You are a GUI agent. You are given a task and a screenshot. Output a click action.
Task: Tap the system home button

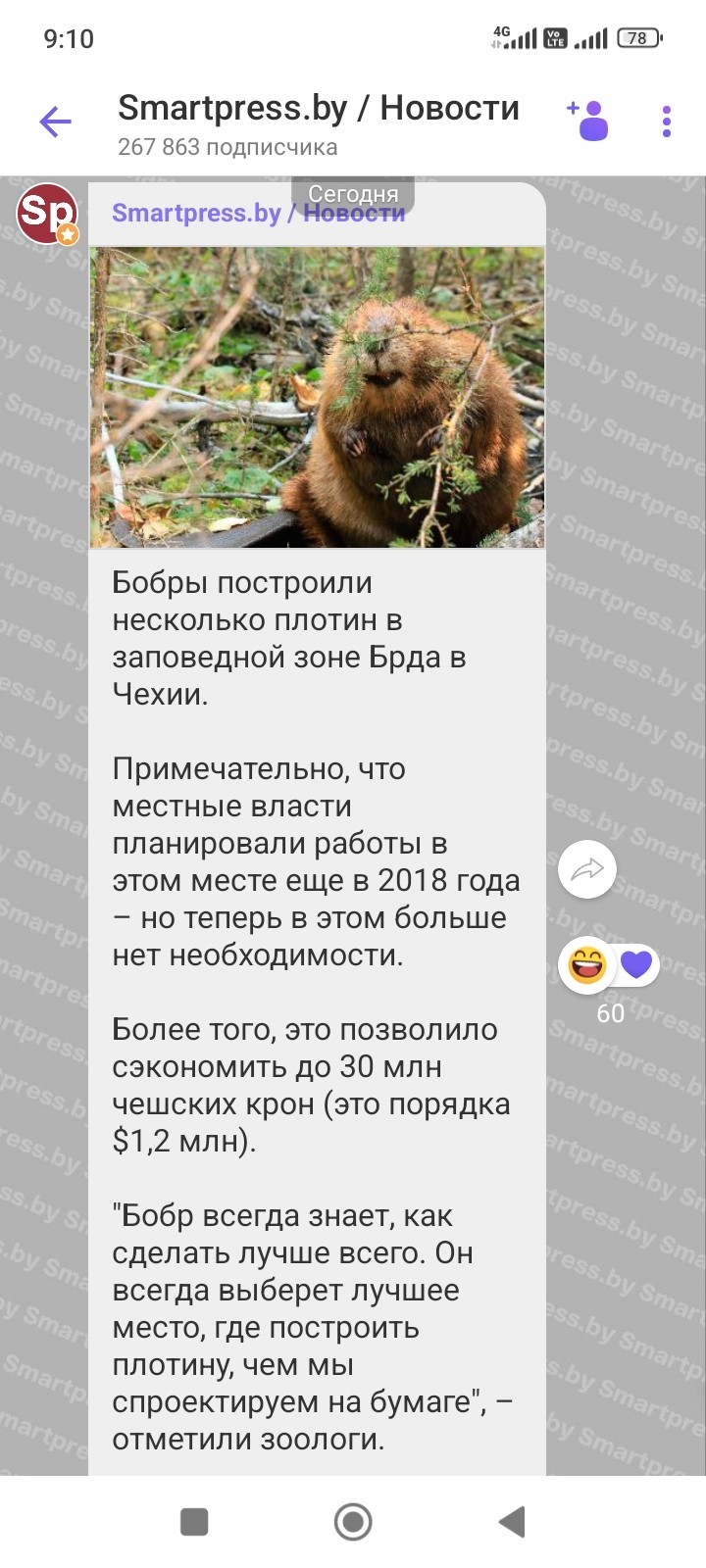click(x=353, y=1522)
